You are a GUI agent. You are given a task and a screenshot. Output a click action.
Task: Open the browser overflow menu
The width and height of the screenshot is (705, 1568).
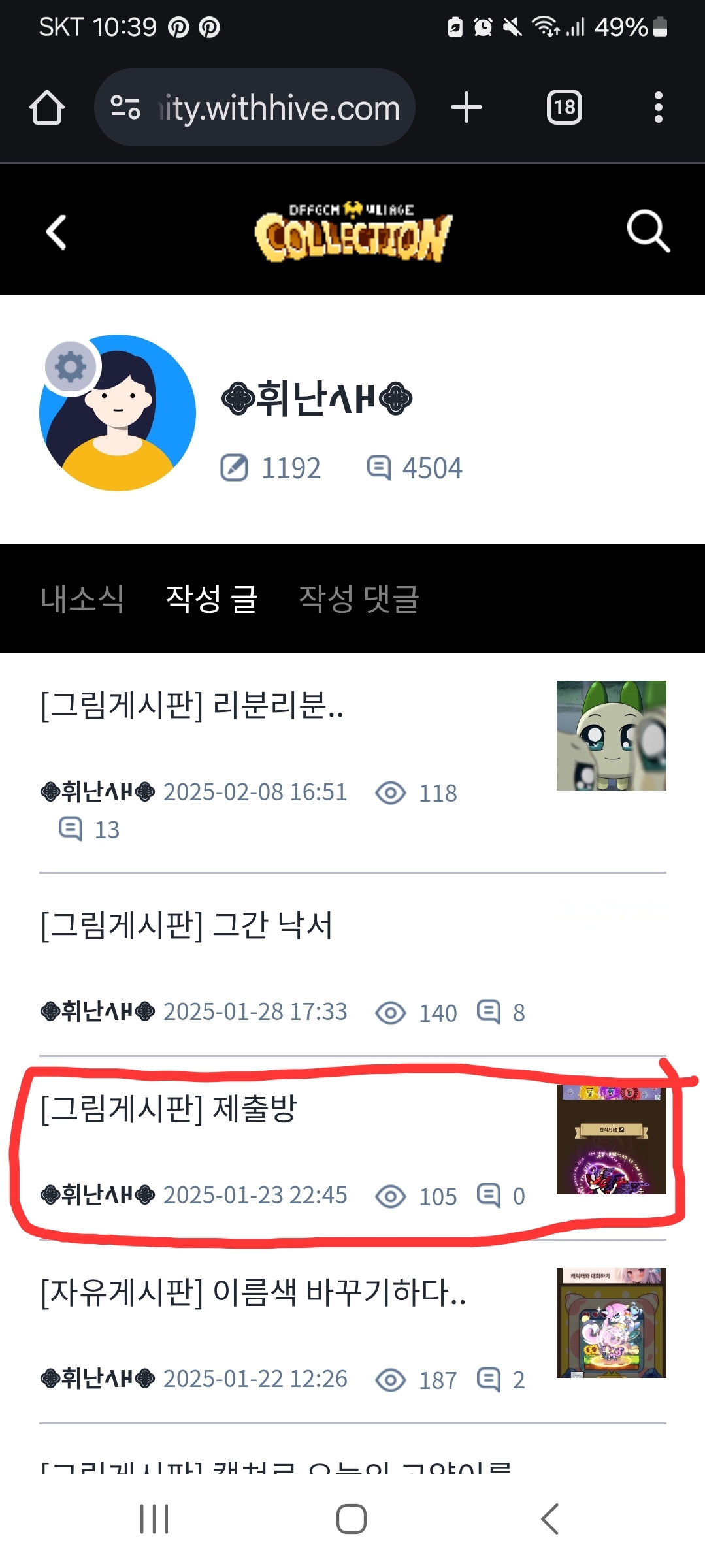pos(658,107)
